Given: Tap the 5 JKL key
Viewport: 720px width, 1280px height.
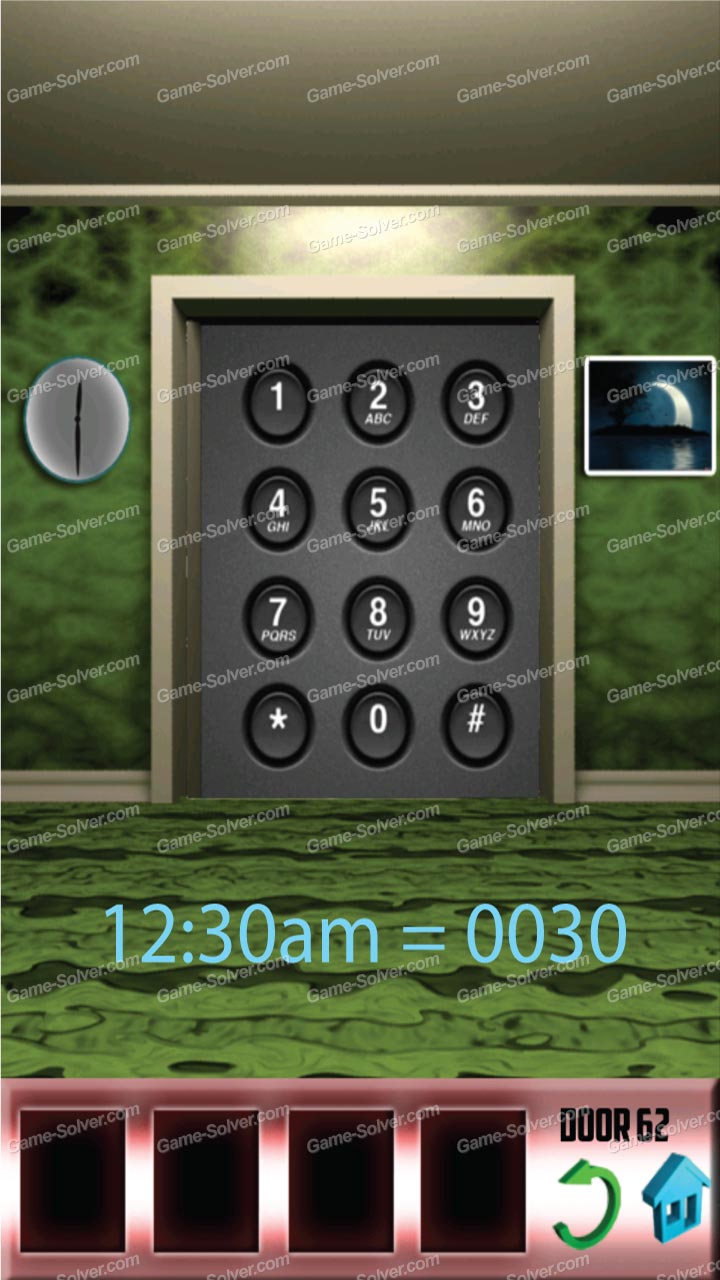Looking at the screenshot, I should tap(378, 507).
